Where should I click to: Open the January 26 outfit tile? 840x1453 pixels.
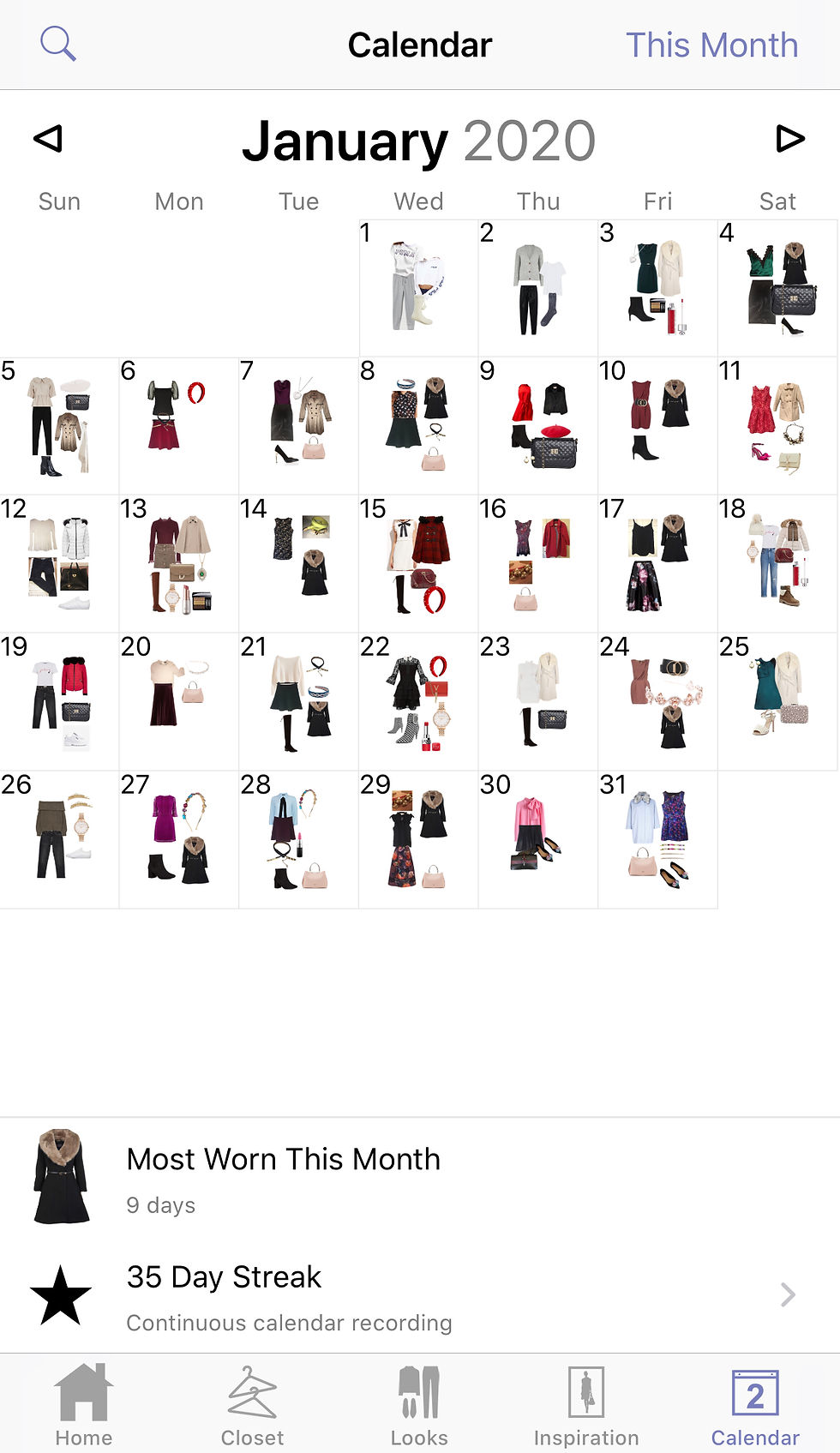(59, 840)
